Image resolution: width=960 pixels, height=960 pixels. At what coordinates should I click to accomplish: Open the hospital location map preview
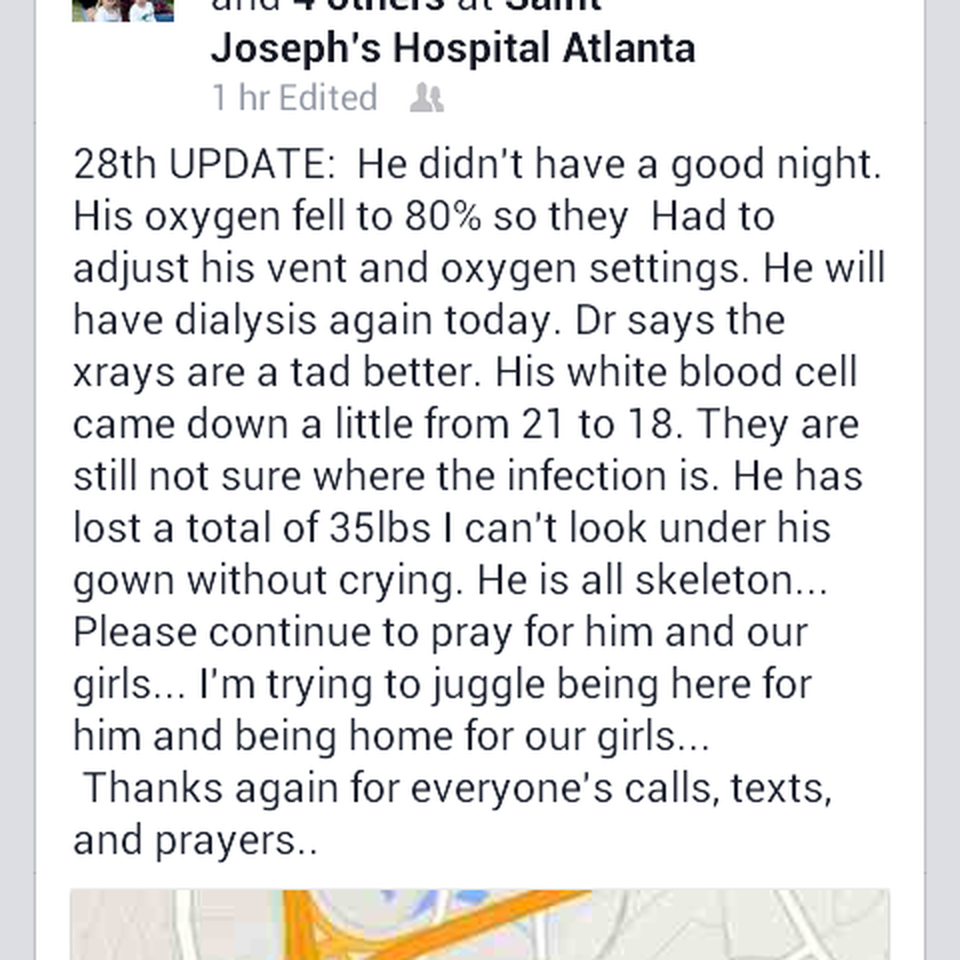pyautogui.click(x=480, y=924)
